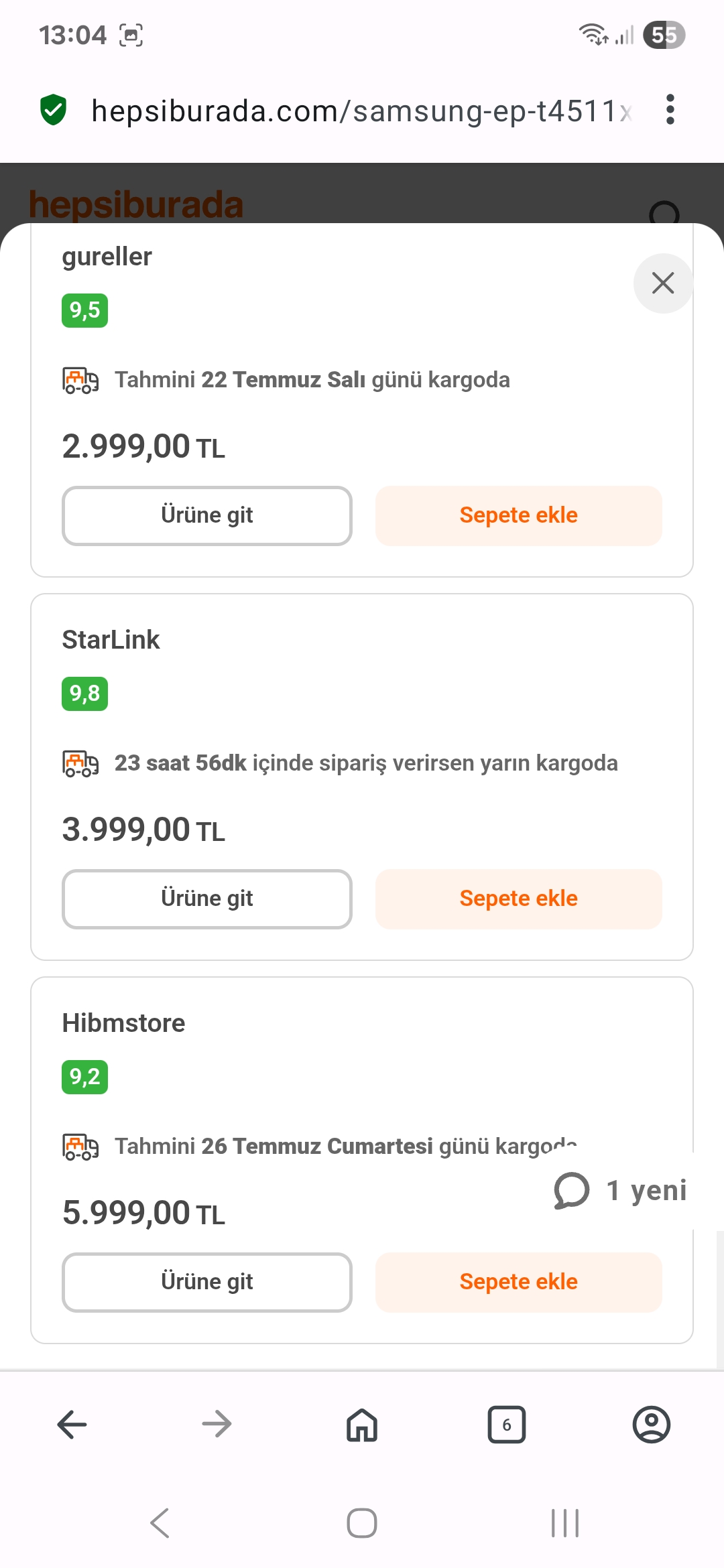Add gureller's offer to cart
The width and height of the screenshot is (724, 1568).
coord(518,515)
